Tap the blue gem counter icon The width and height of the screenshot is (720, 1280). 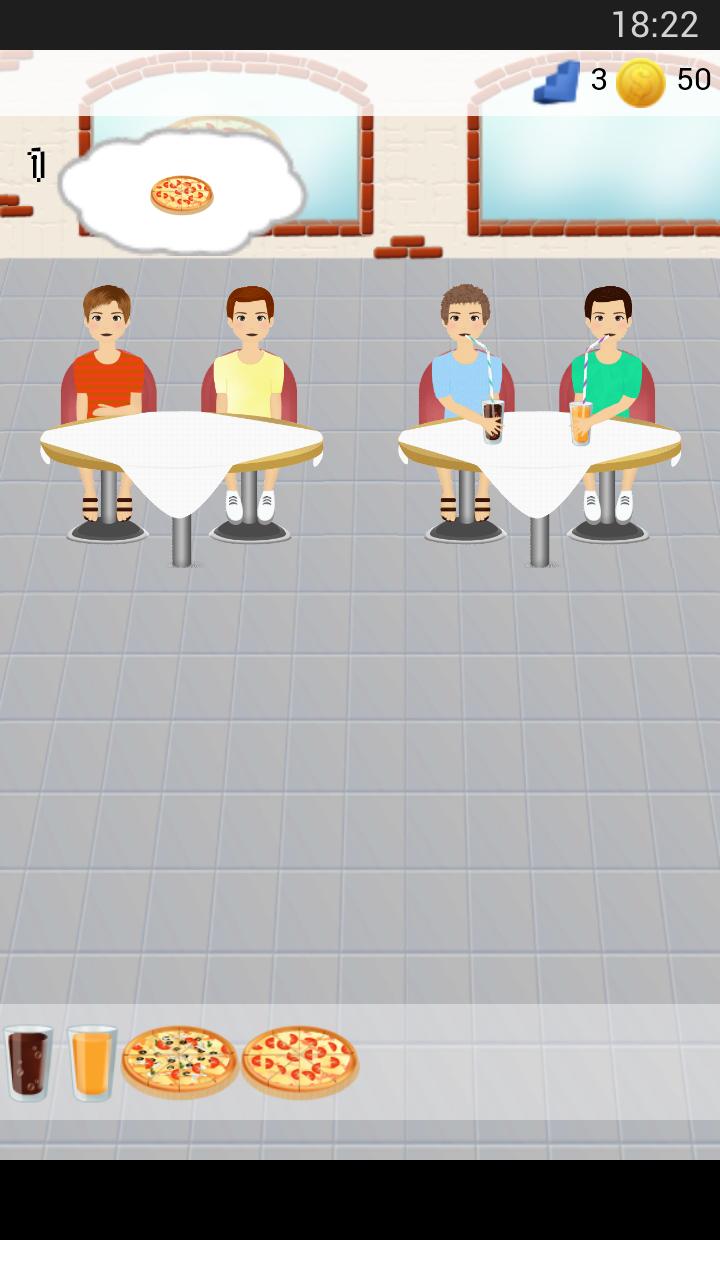tap(556, 82)
